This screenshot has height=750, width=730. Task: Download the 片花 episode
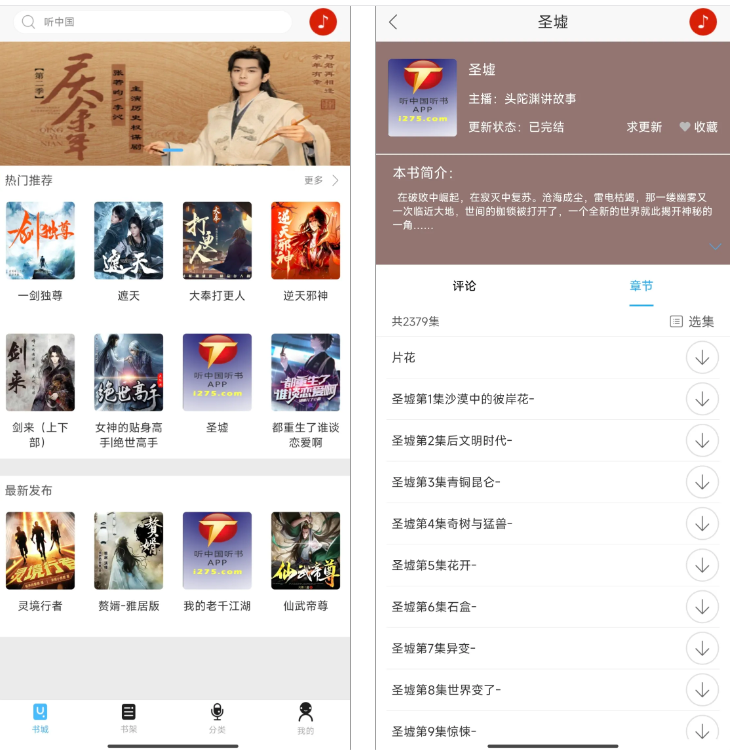point(702,358)
